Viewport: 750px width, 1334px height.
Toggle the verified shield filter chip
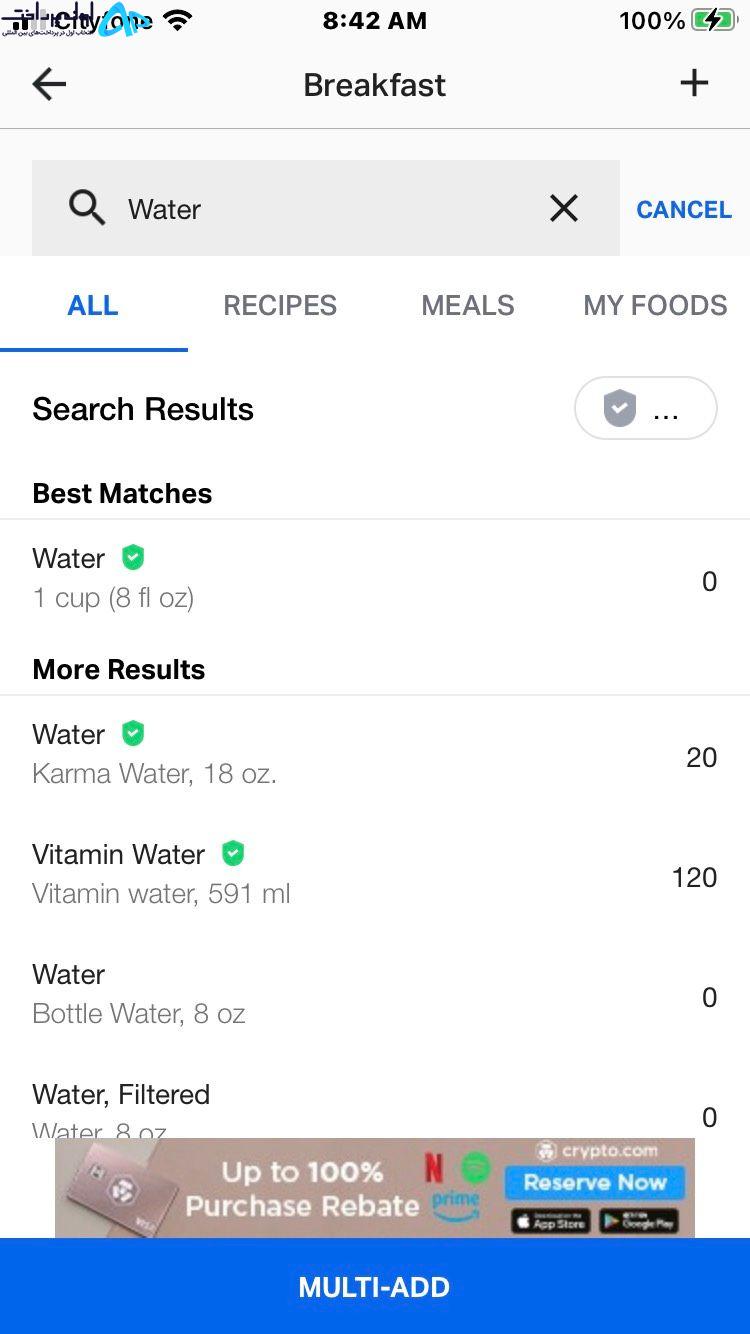click(x=646, y=408)
